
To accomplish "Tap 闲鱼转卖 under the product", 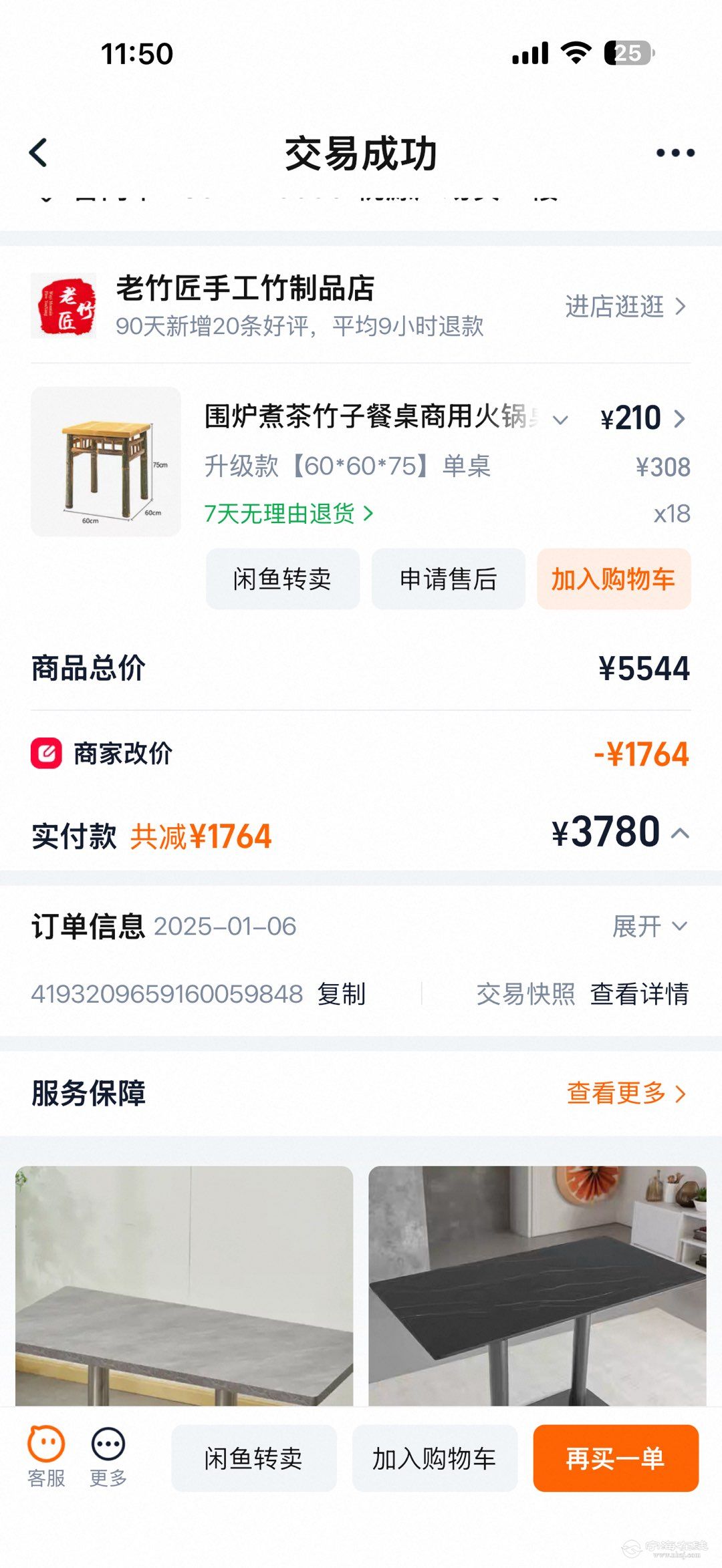I will 282,579.
